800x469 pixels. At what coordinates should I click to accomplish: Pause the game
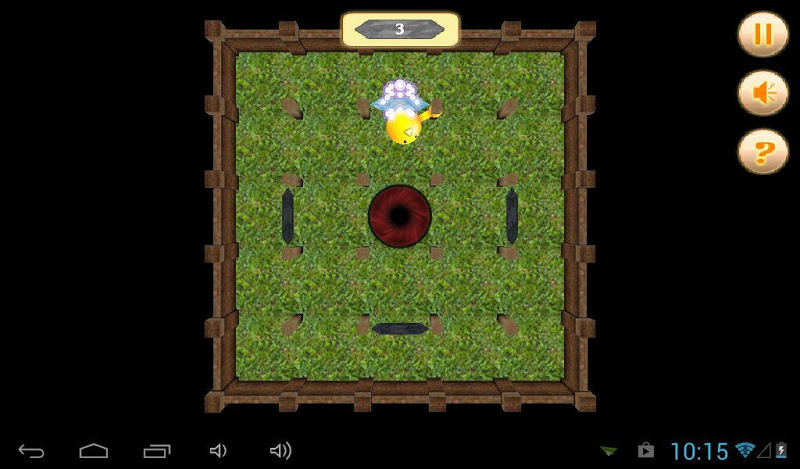[762, 35]
